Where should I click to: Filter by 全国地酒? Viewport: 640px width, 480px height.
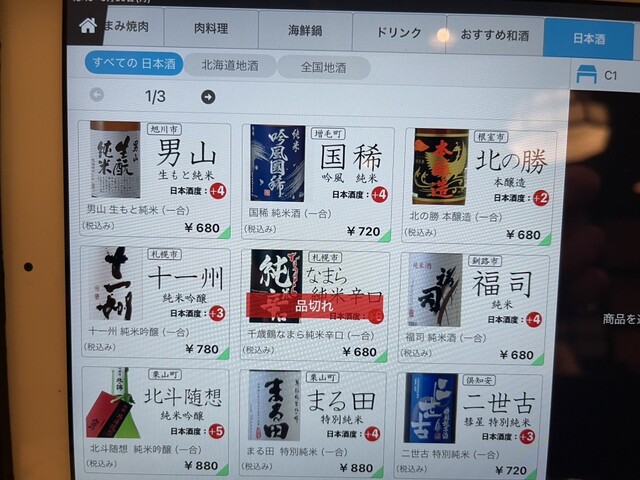tap(323, 68)
